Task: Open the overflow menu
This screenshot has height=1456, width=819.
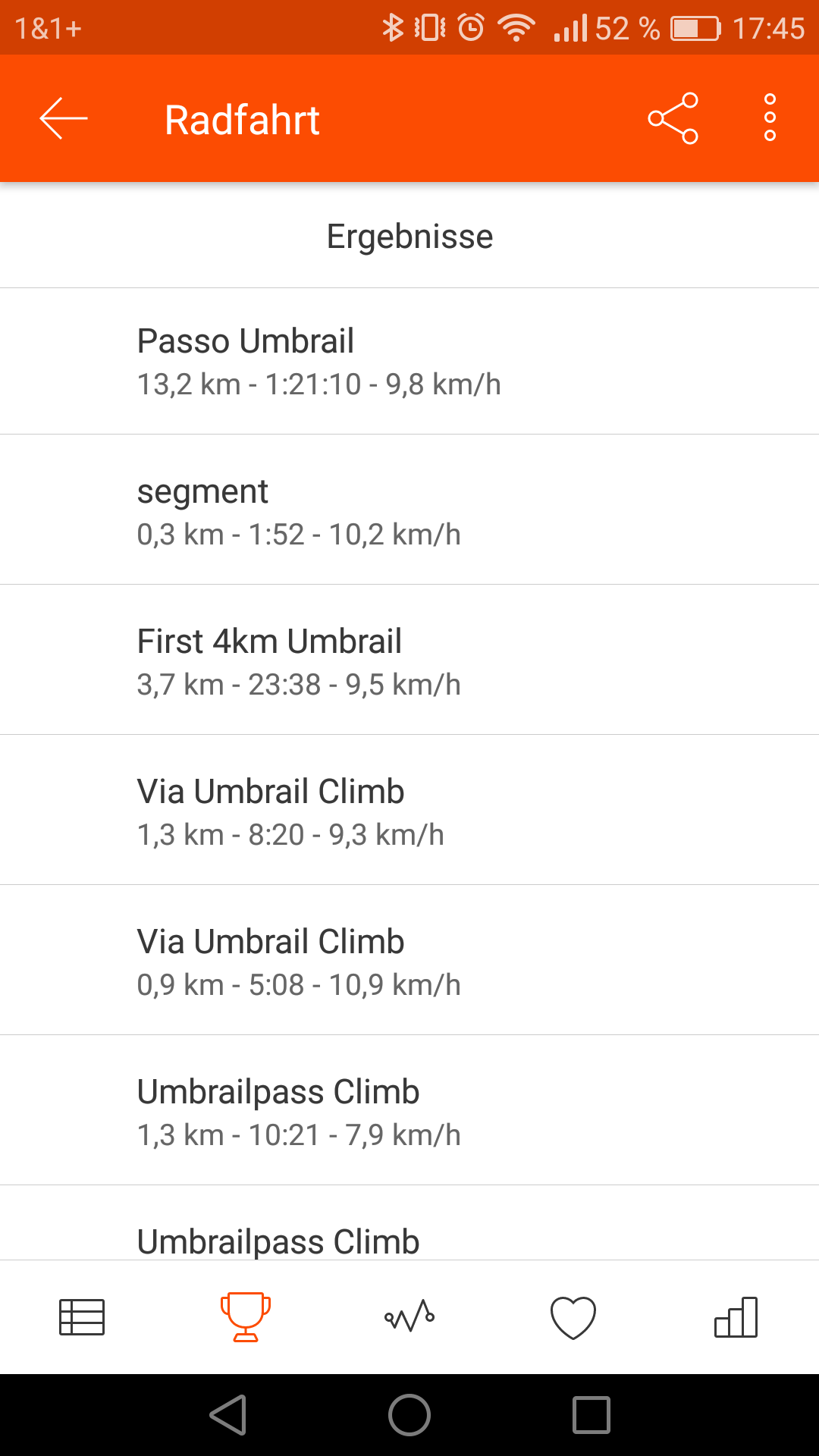Action: 770,118
